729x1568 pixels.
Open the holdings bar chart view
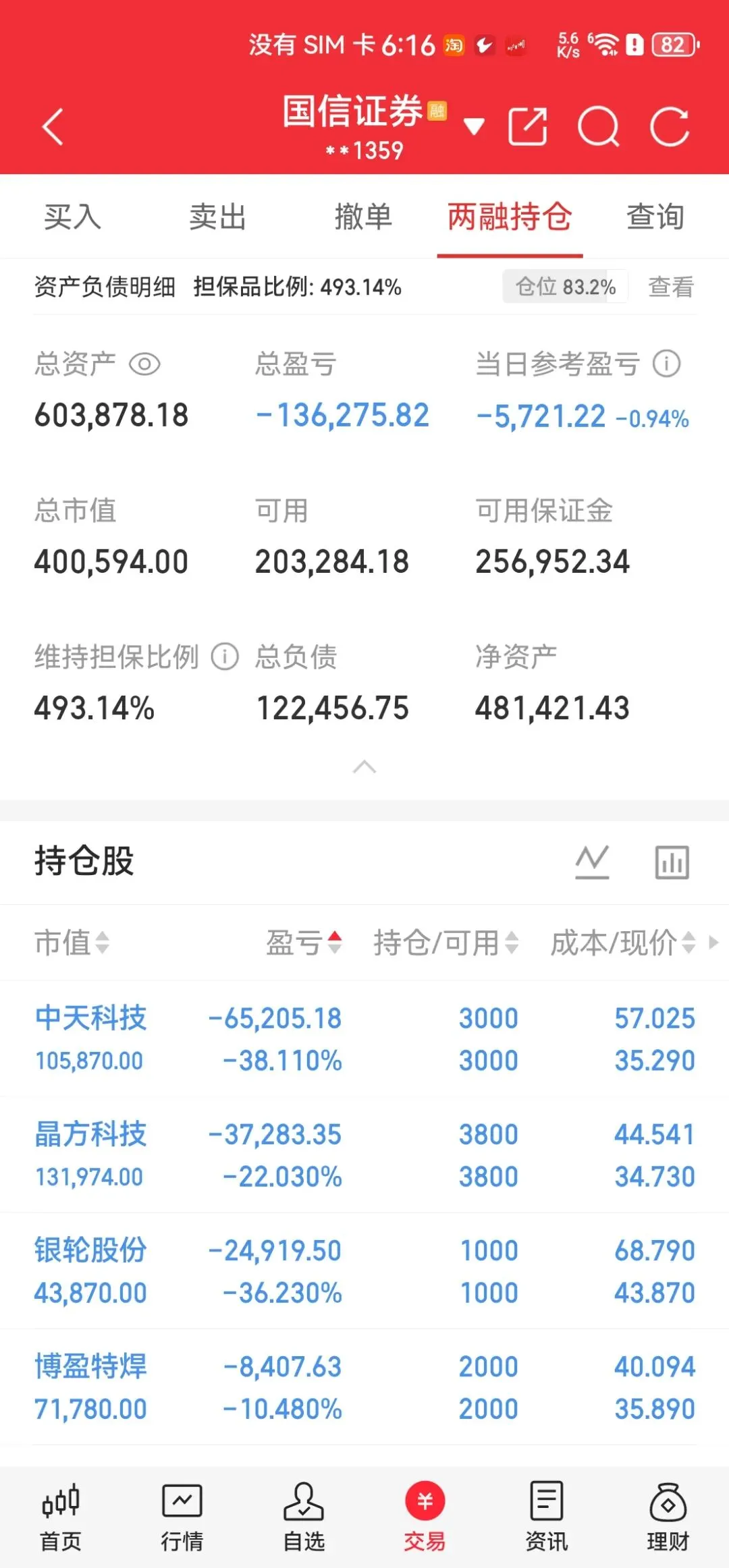pos(672,862)
